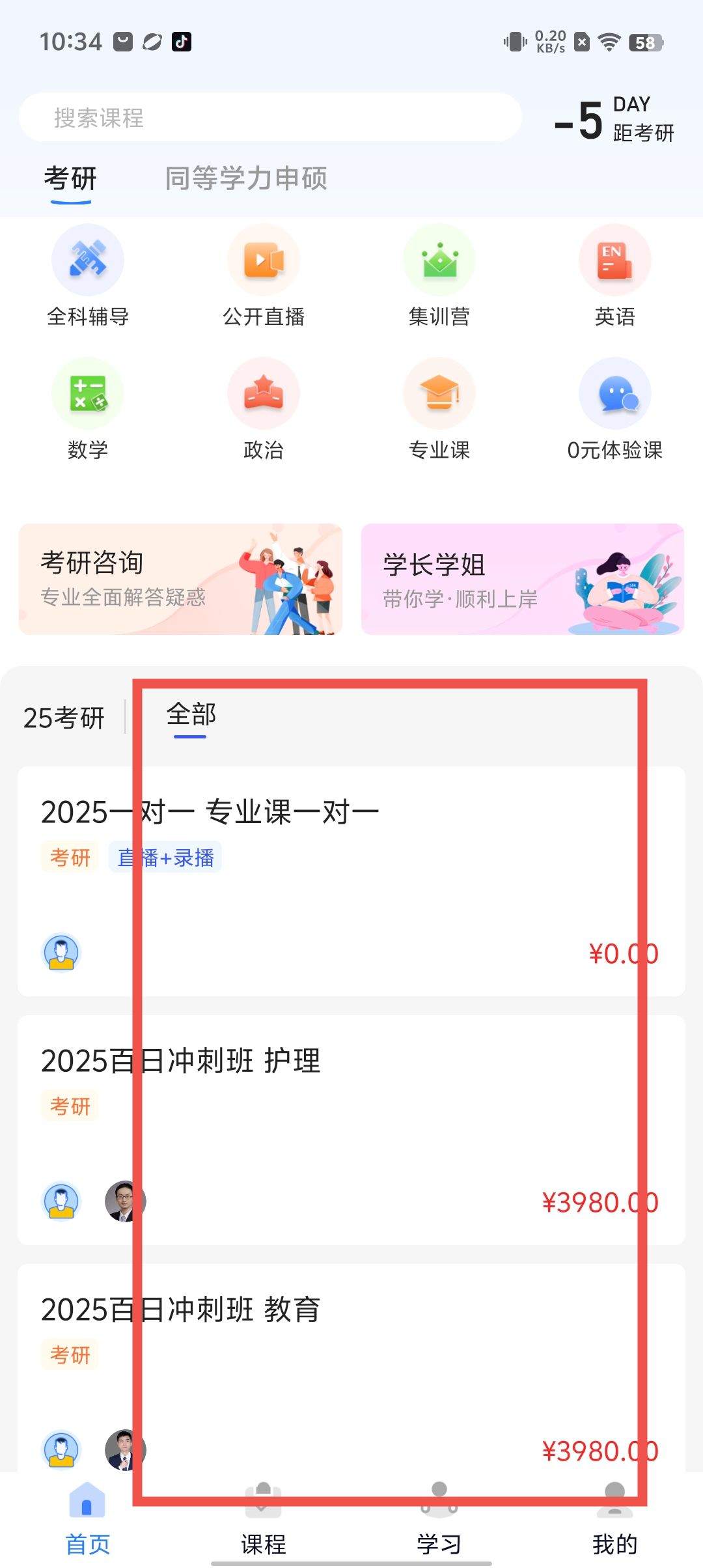Select the 考研 top tab
Viewport: 703px width, 1568px height.
coord(70,178)
